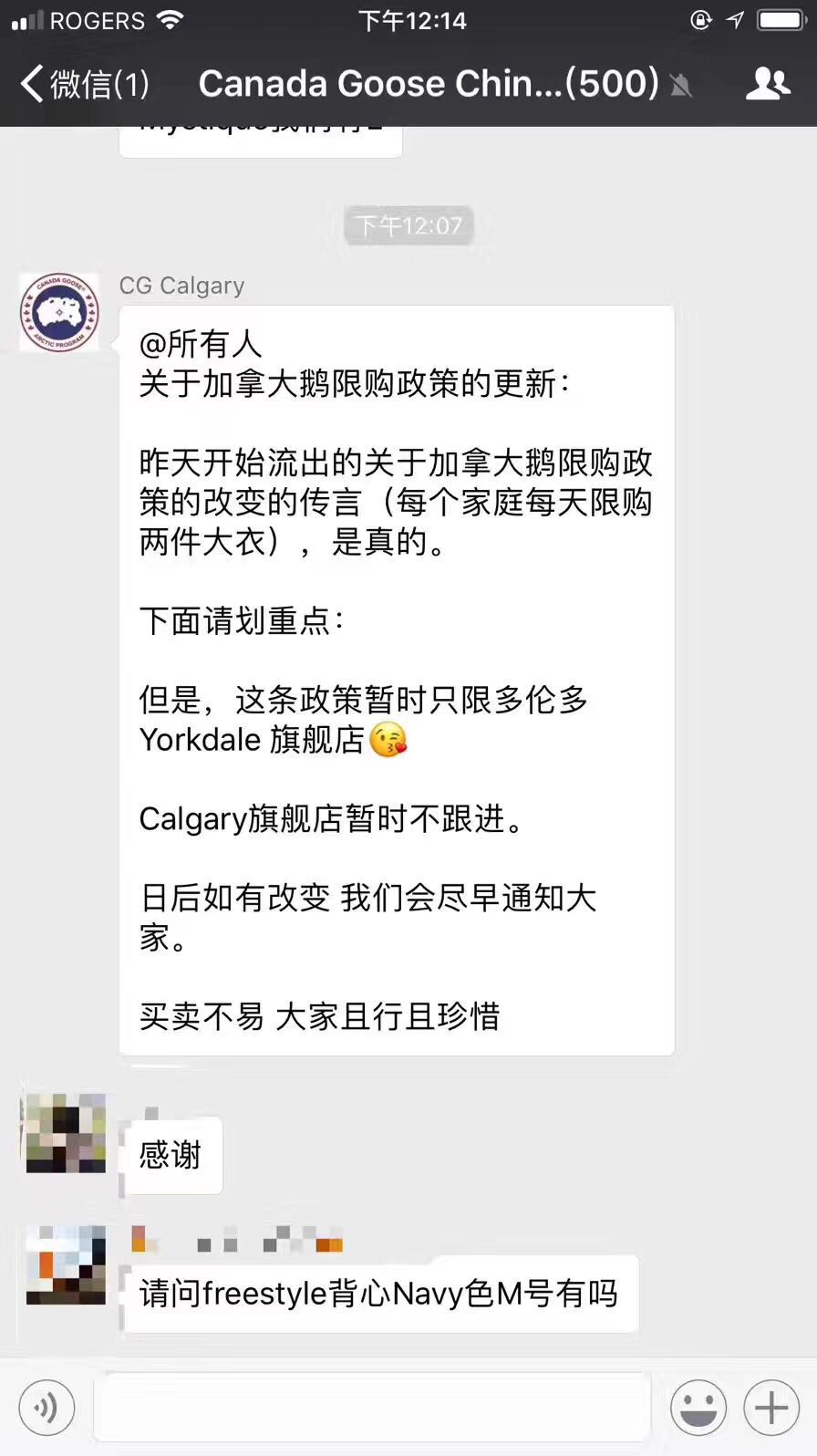817x1456 pixels.
Task: Open the plus attachments menu
Action: pyautogui.click(x=771, y=1408)
